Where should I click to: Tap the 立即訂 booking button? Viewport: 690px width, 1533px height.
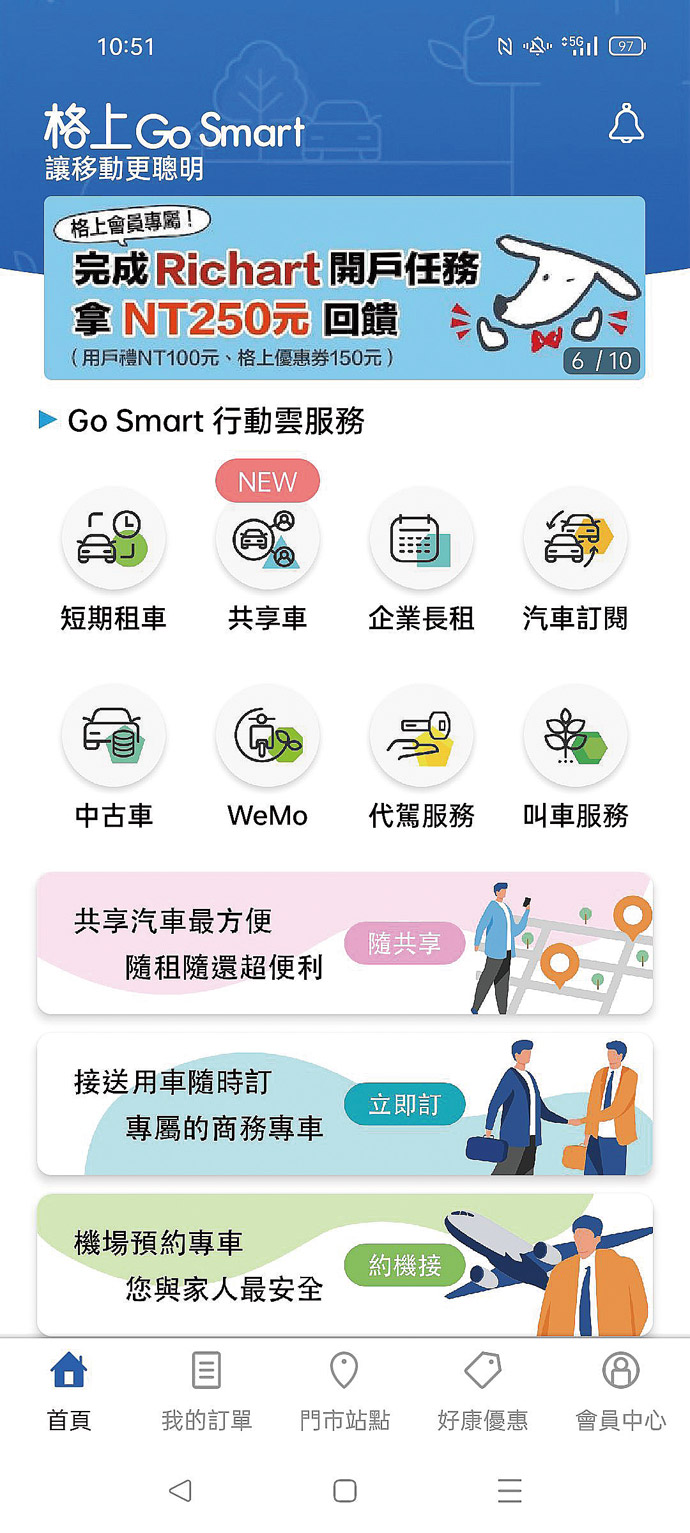[x=404, y=1105]
